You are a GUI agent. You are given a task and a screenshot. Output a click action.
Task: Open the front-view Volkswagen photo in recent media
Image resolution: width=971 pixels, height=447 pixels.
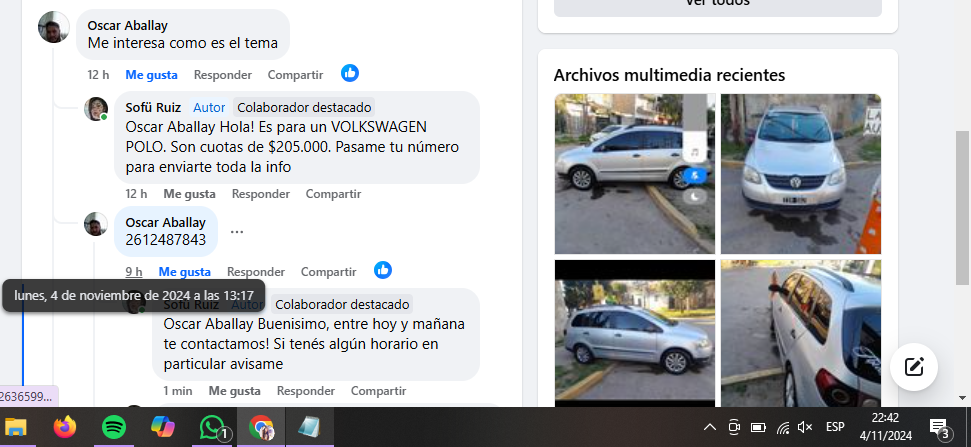click(x=800, y=173)
